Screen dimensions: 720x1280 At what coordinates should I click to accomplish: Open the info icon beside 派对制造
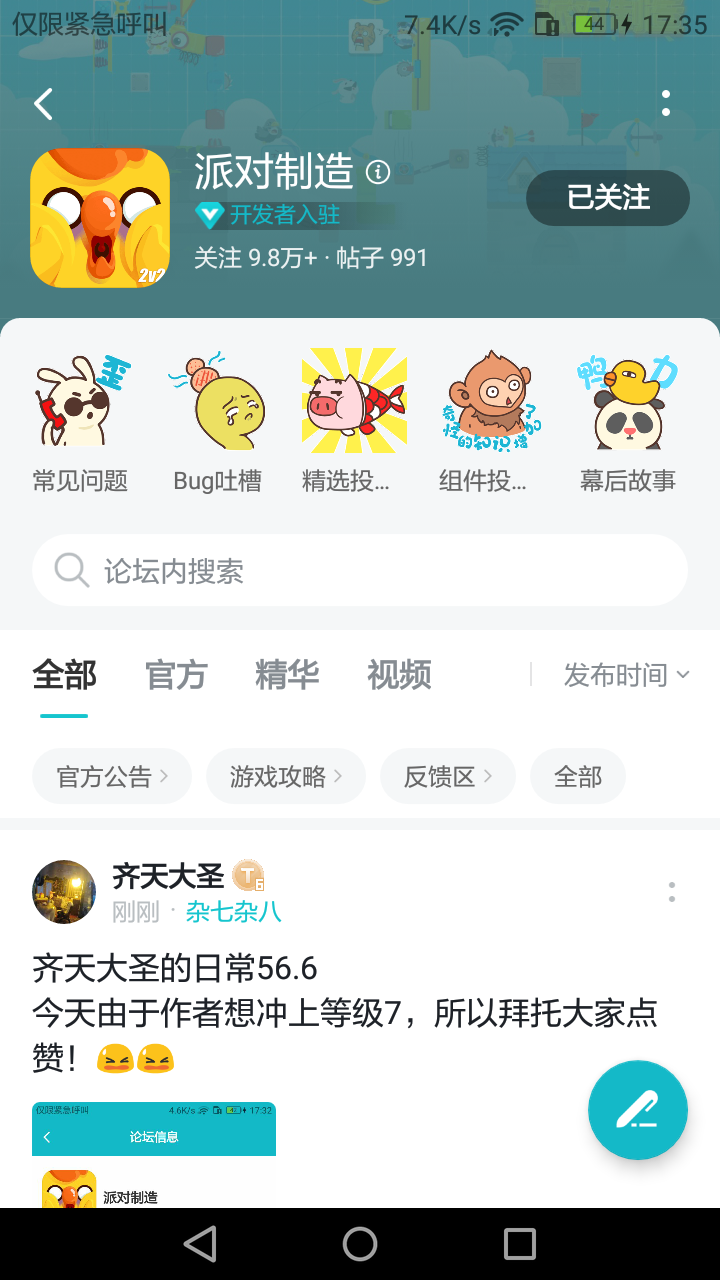pos(378,172)
